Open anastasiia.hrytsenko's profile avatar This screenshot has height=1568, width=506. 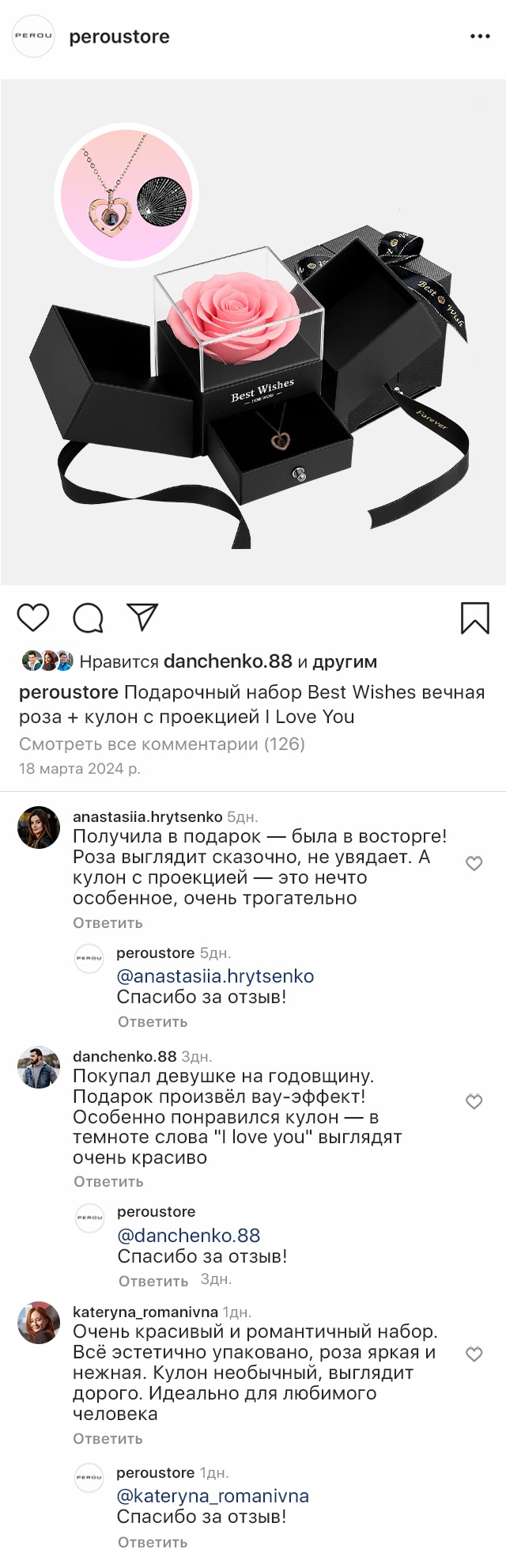pyautogui.click(x=39, y=828)
